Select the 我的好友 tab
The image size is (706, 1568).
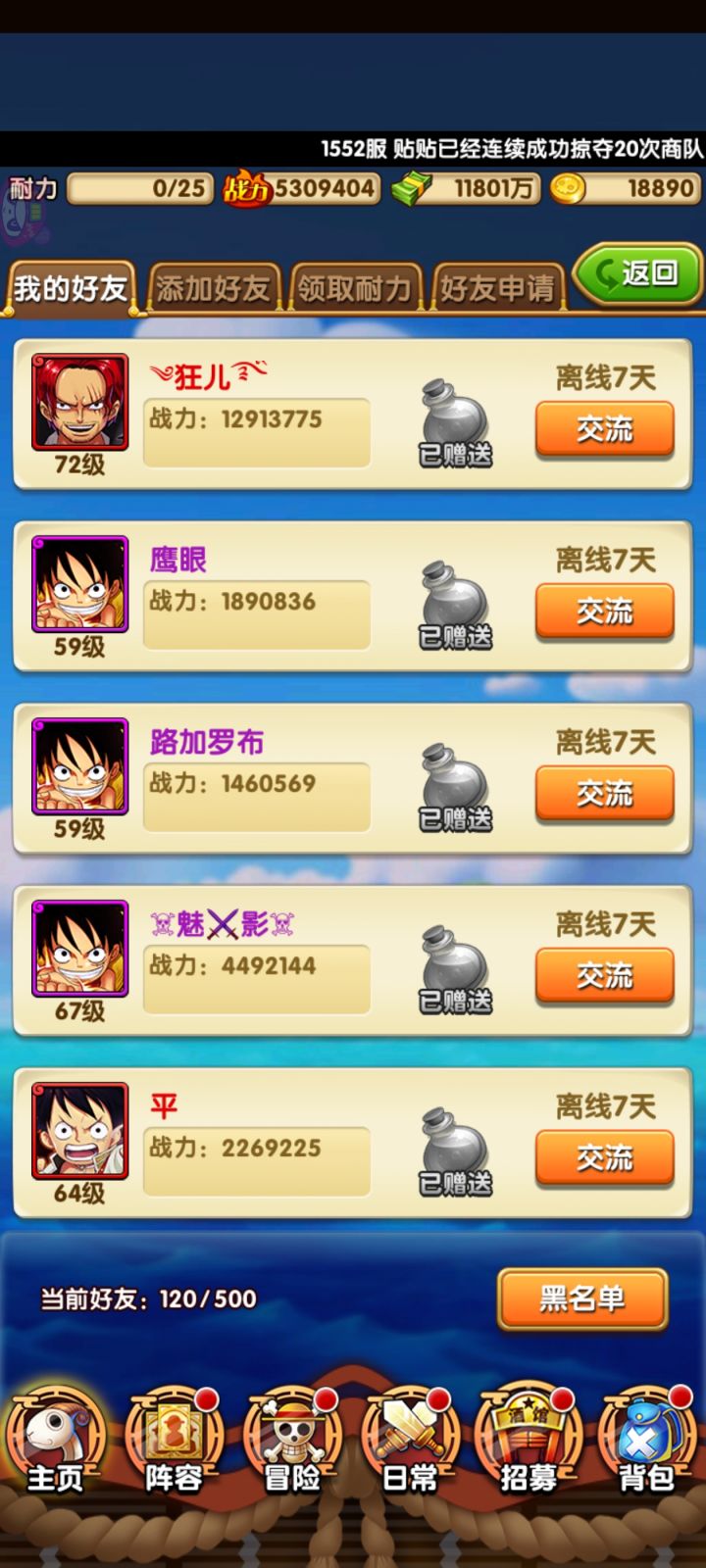pos(69,288)
